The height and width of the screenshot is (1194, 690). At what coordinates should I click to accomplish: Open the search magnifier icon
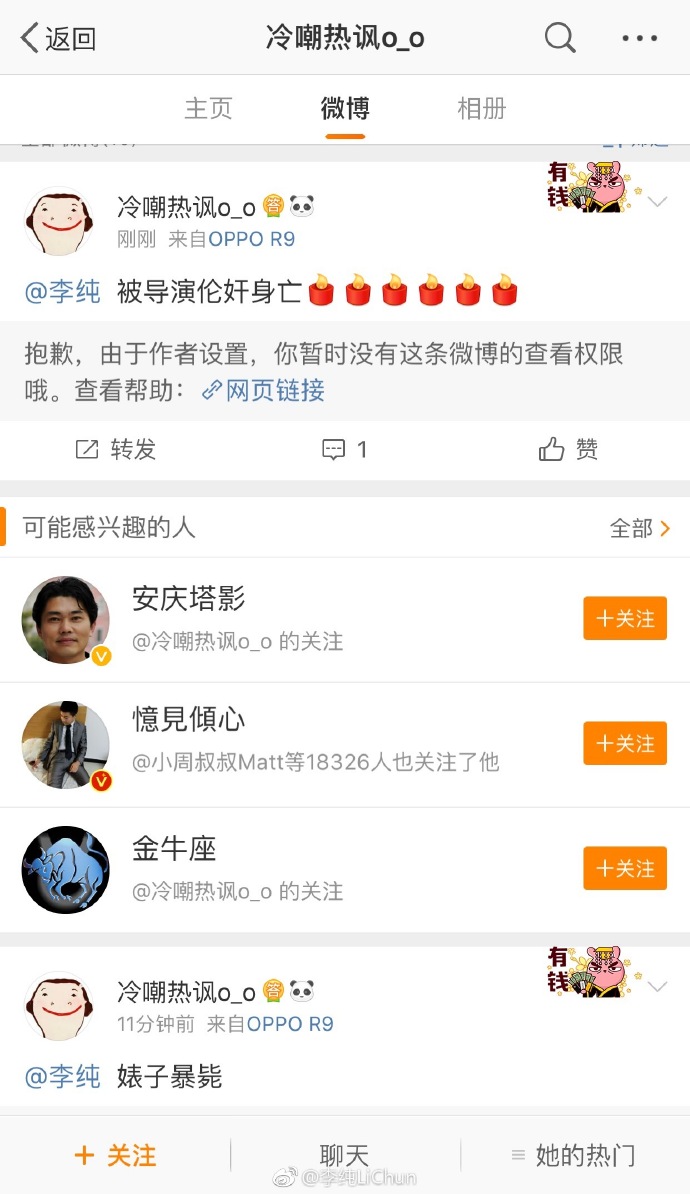[x=559, y=39]
